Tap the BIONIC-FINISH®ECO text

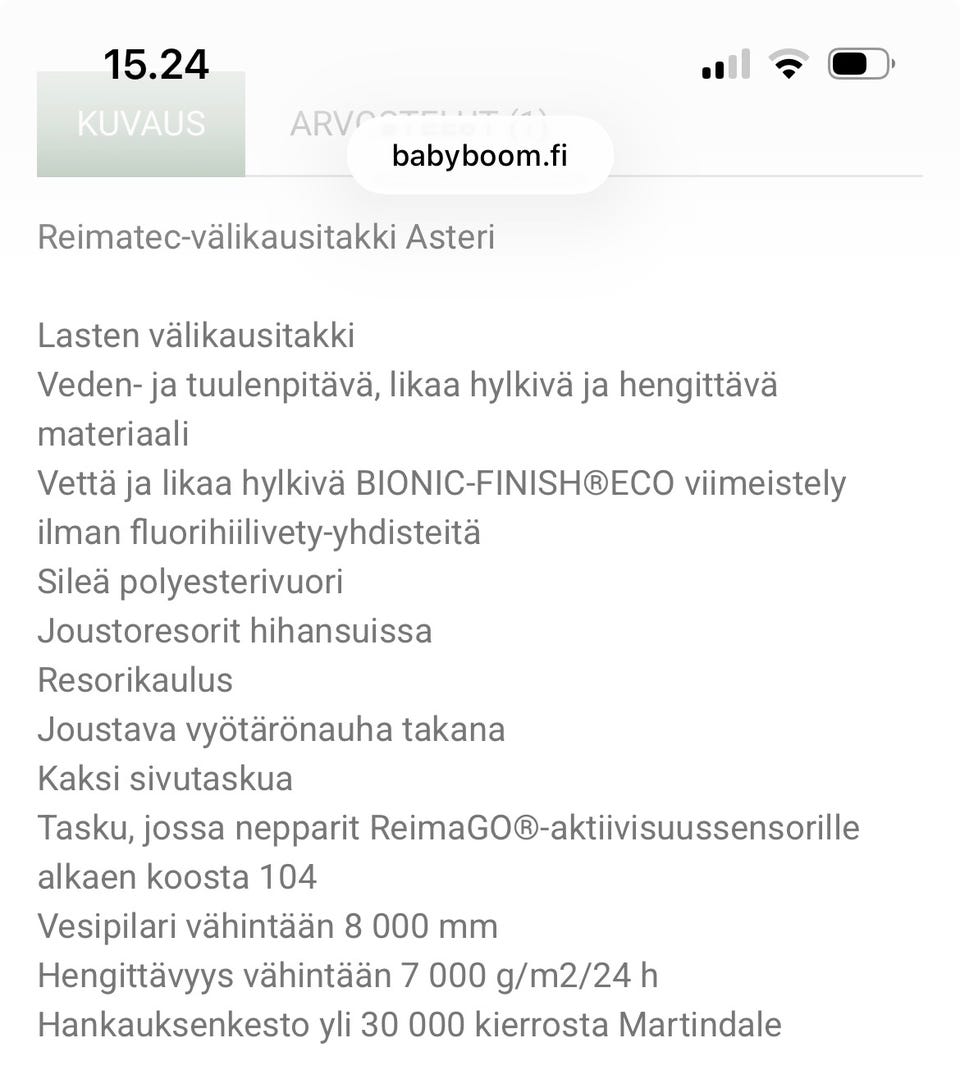(522, 483)
